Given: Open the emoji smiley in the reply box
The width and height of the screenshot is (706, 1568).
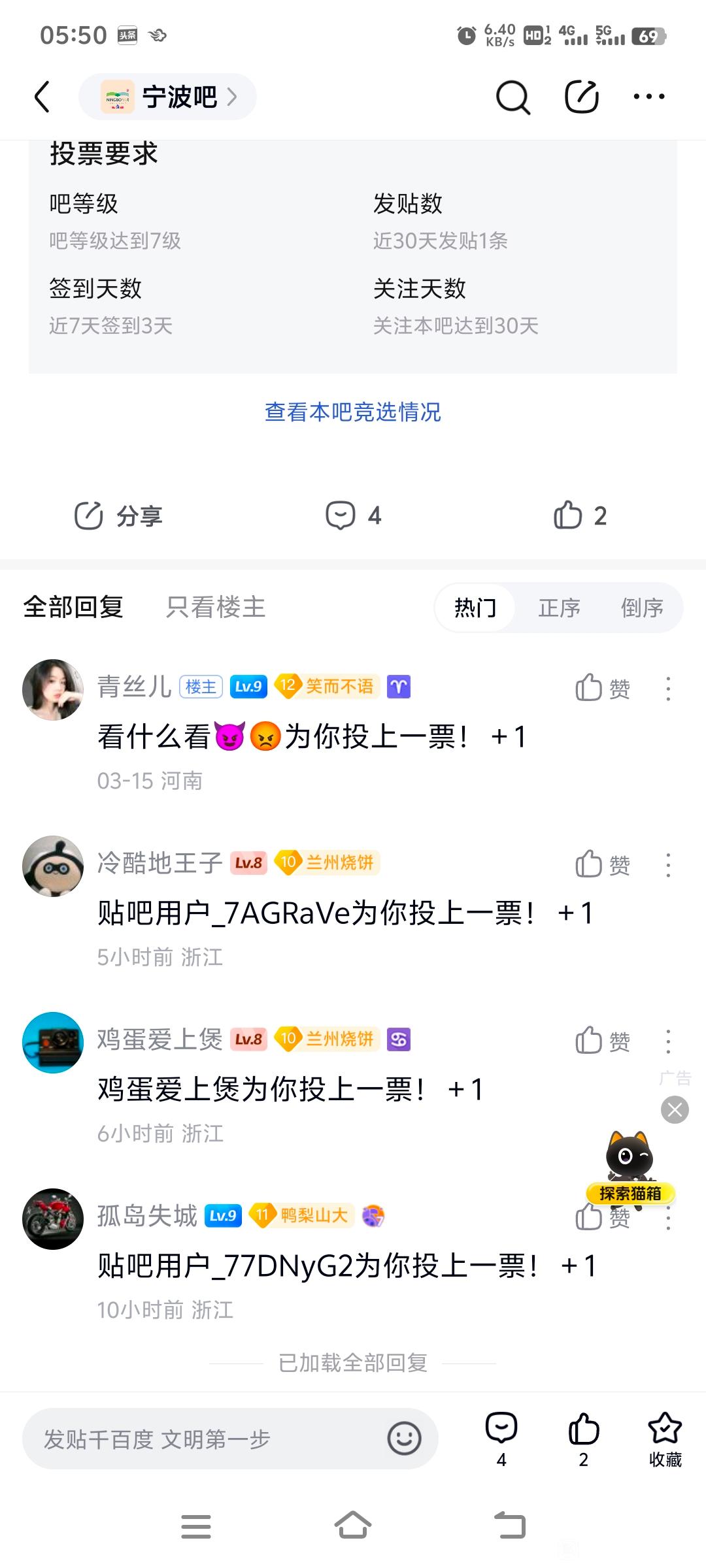Looking at the screenshot, I should 404,1439.
